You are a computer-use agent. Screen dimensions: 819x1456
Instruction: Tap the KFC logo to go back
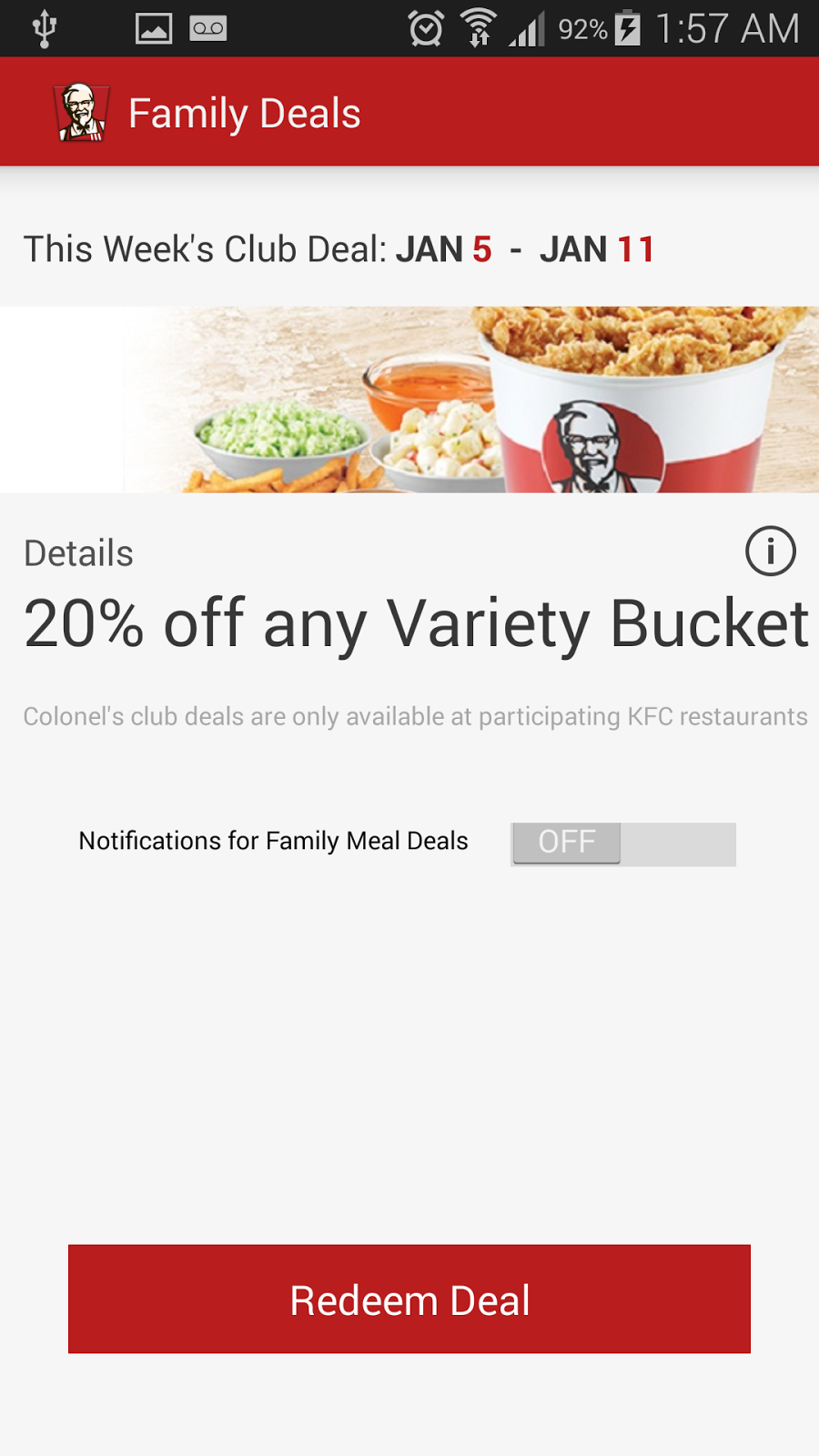pos(82,113)
